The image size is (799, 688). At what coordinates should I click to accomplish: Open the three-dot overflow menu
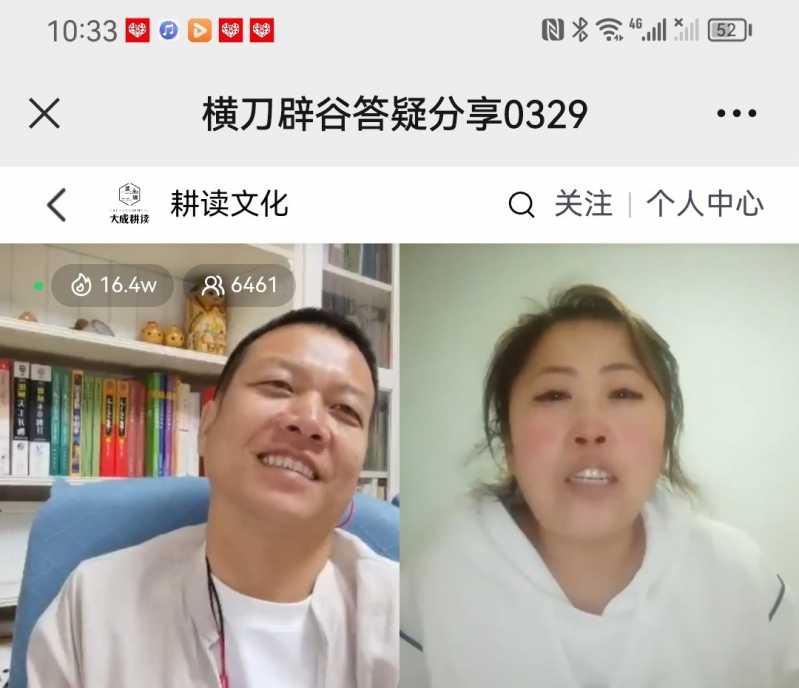(x=736, y=114)
